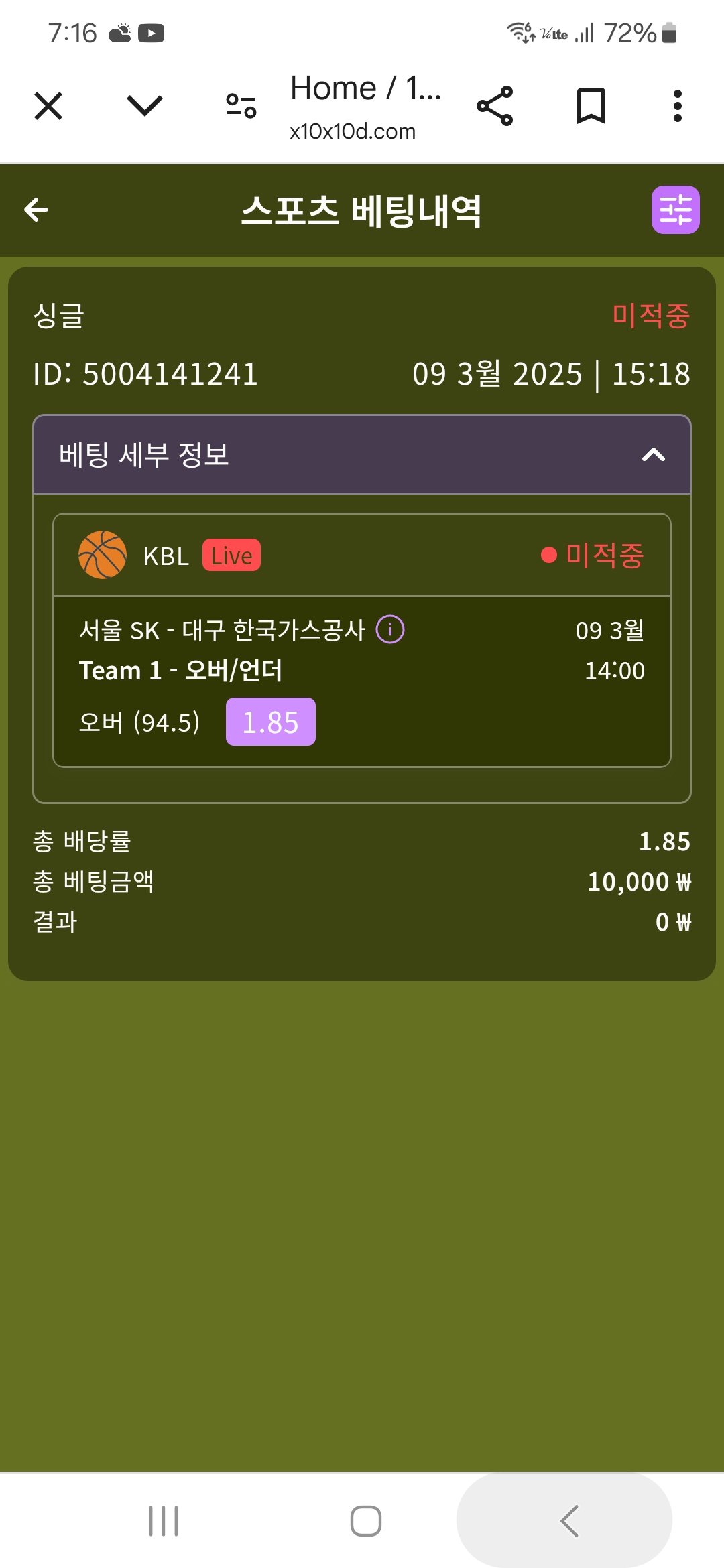Go to the phone home screen
This screenshot has width=724, height=1568.
click(365, 1521)
